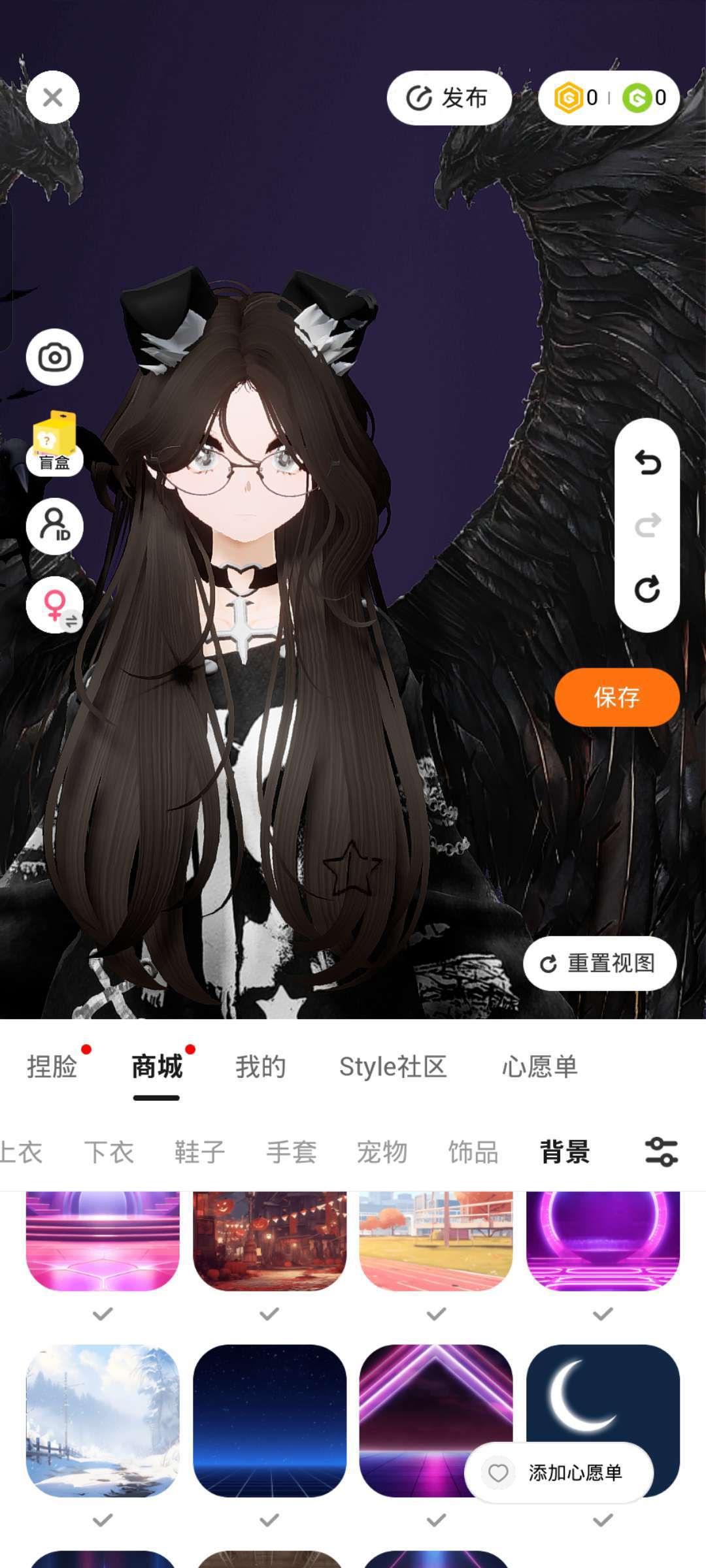Save the avatar with 保存
Screen dimensions: 706x1568
pyautogui.click(x=616, y=697)
